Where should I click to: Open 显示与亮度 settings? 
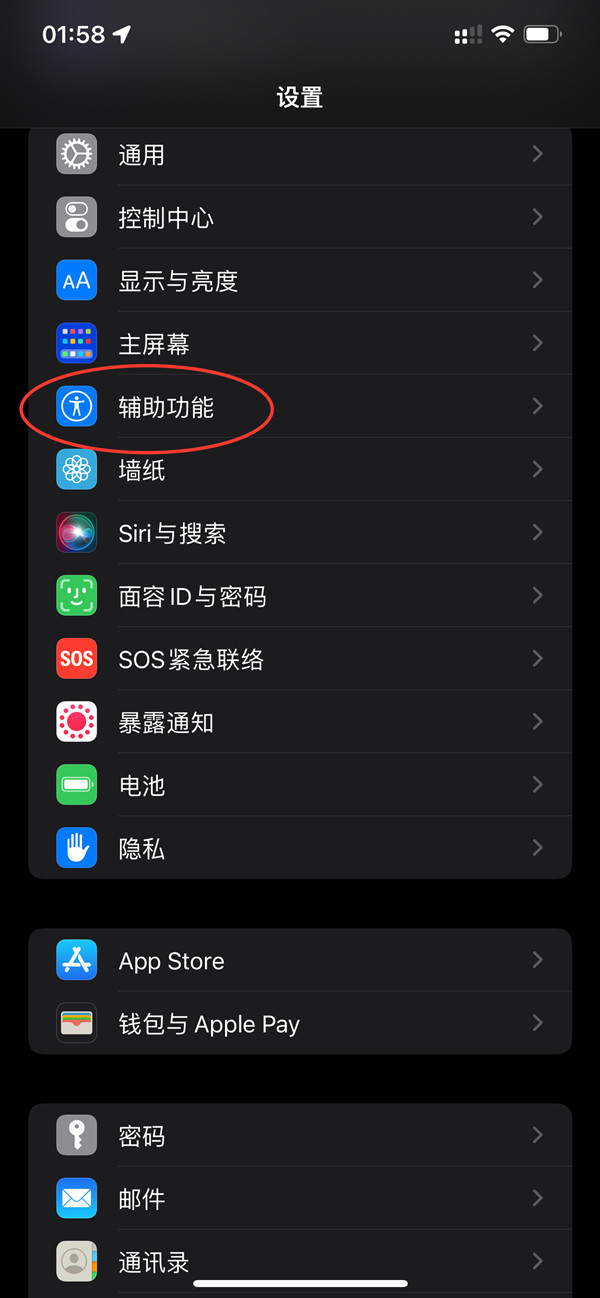[x=300, y=281]
